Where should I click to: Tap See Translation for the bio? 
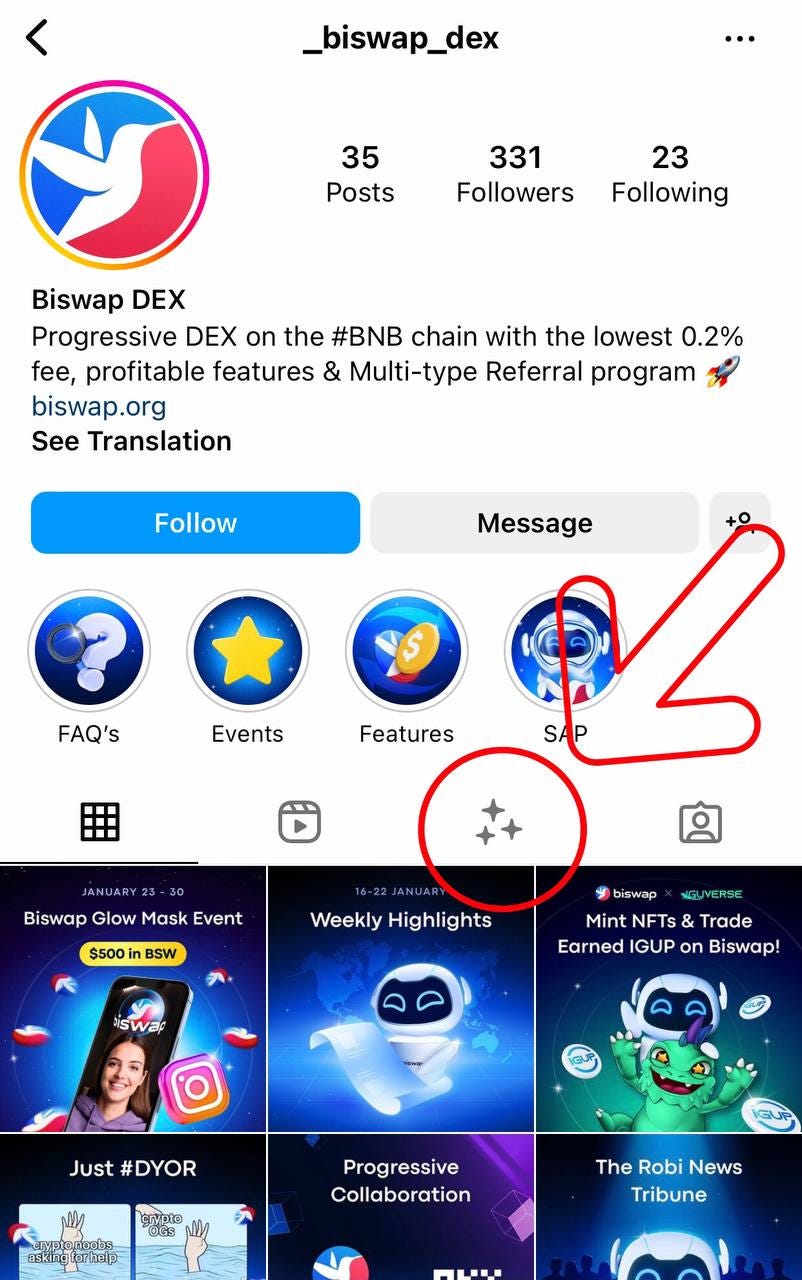pyautogui.click(x=131, y=441)
